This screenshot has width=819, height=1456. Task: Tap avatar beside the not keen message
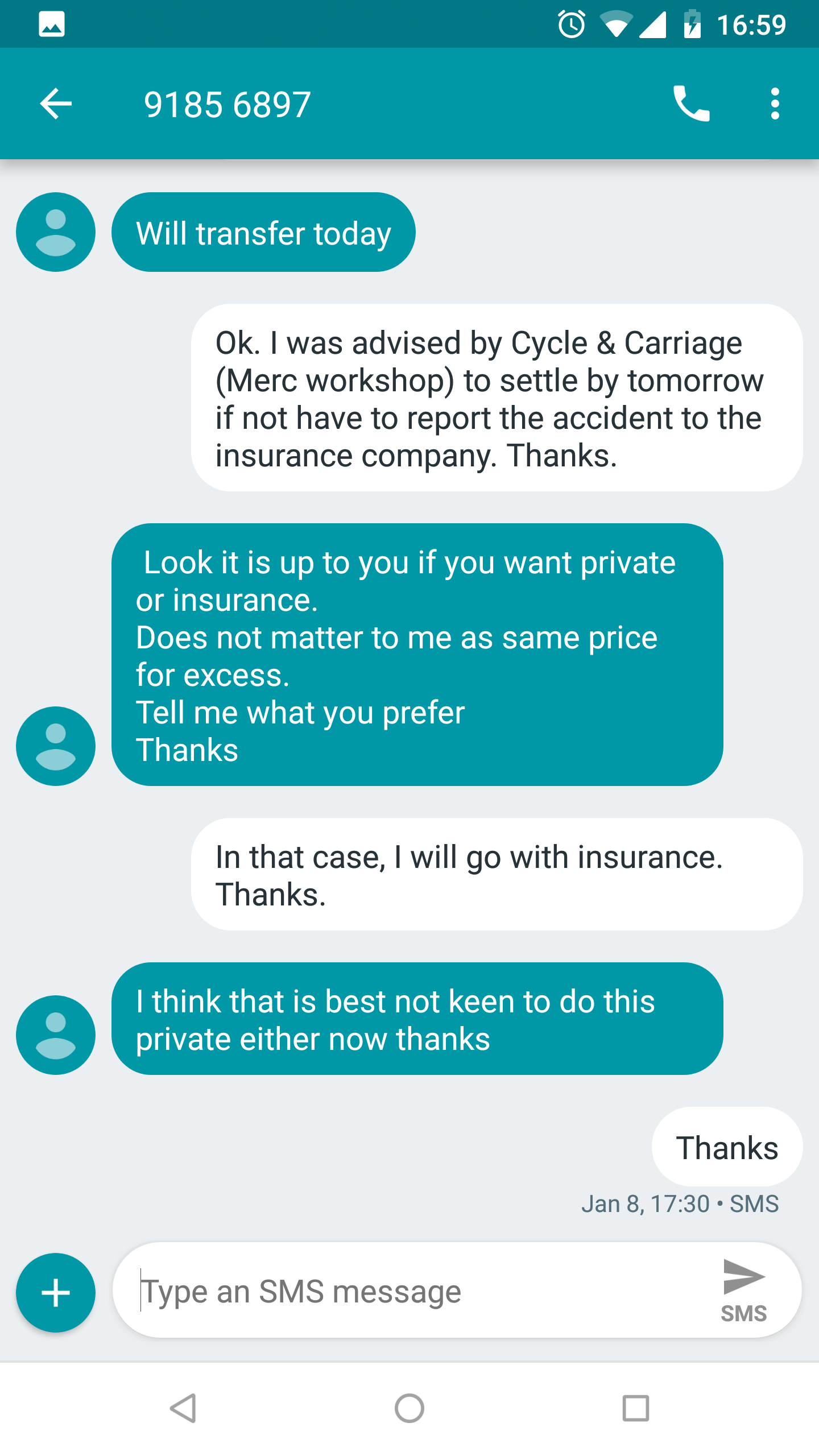(x=56, y=1035)
